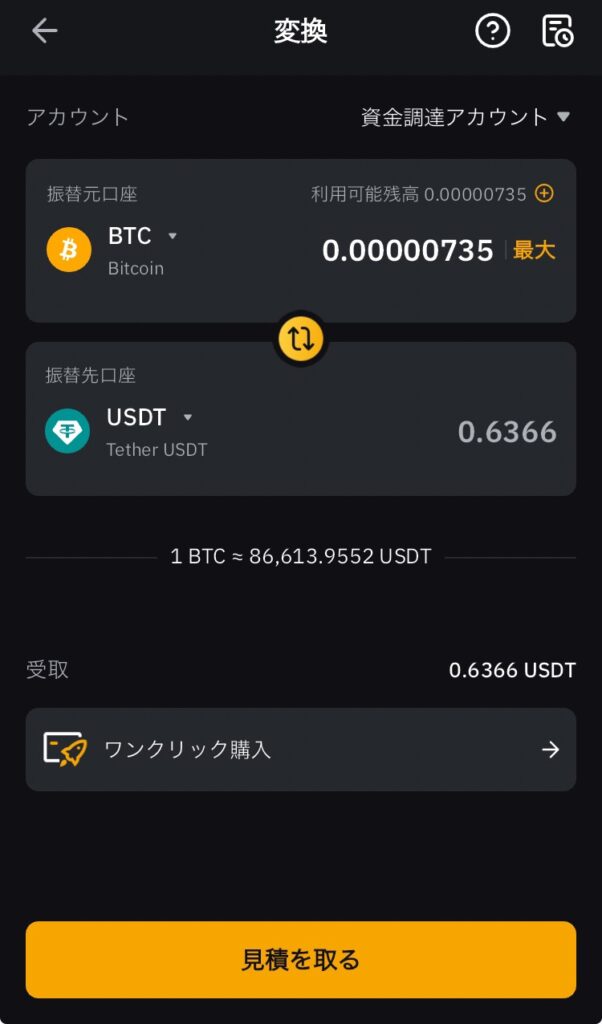This screenshot has width=602, height=1024.
Task: Swap the source and destination currencies
Action: 301,339
